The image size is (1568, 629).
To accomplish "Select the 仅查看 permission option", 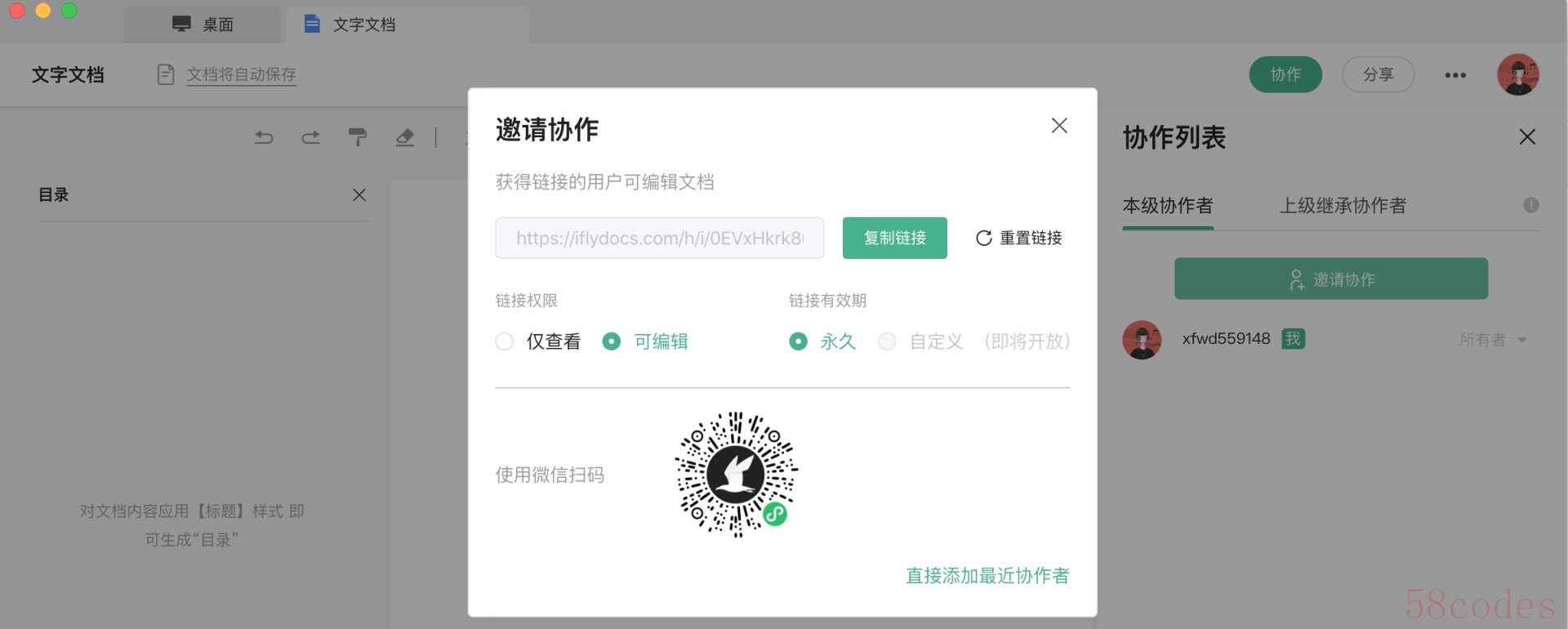I will point(505,341).
